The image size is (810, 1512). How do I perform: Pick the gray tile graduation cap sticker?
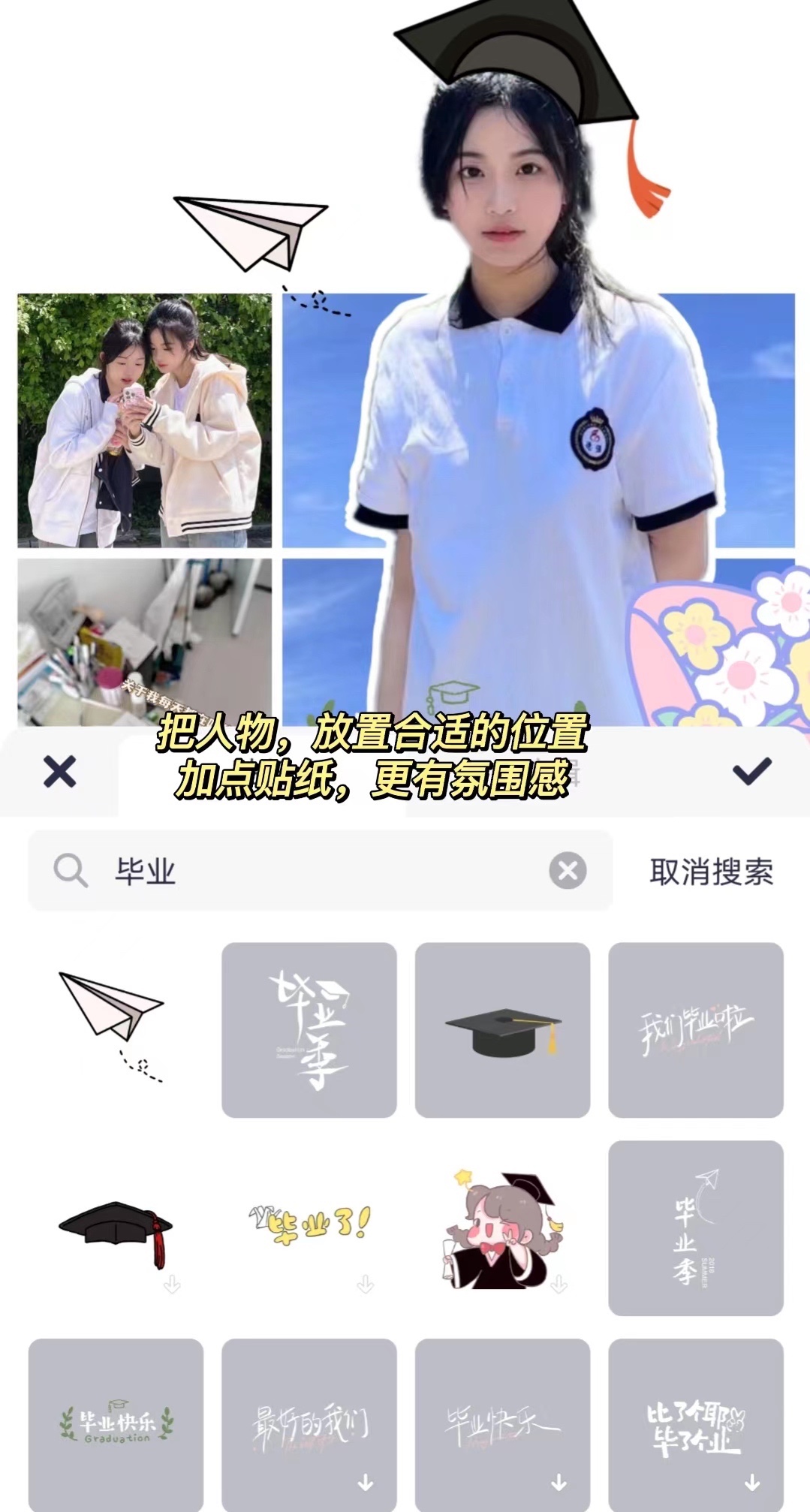[x=502, y=1029]
